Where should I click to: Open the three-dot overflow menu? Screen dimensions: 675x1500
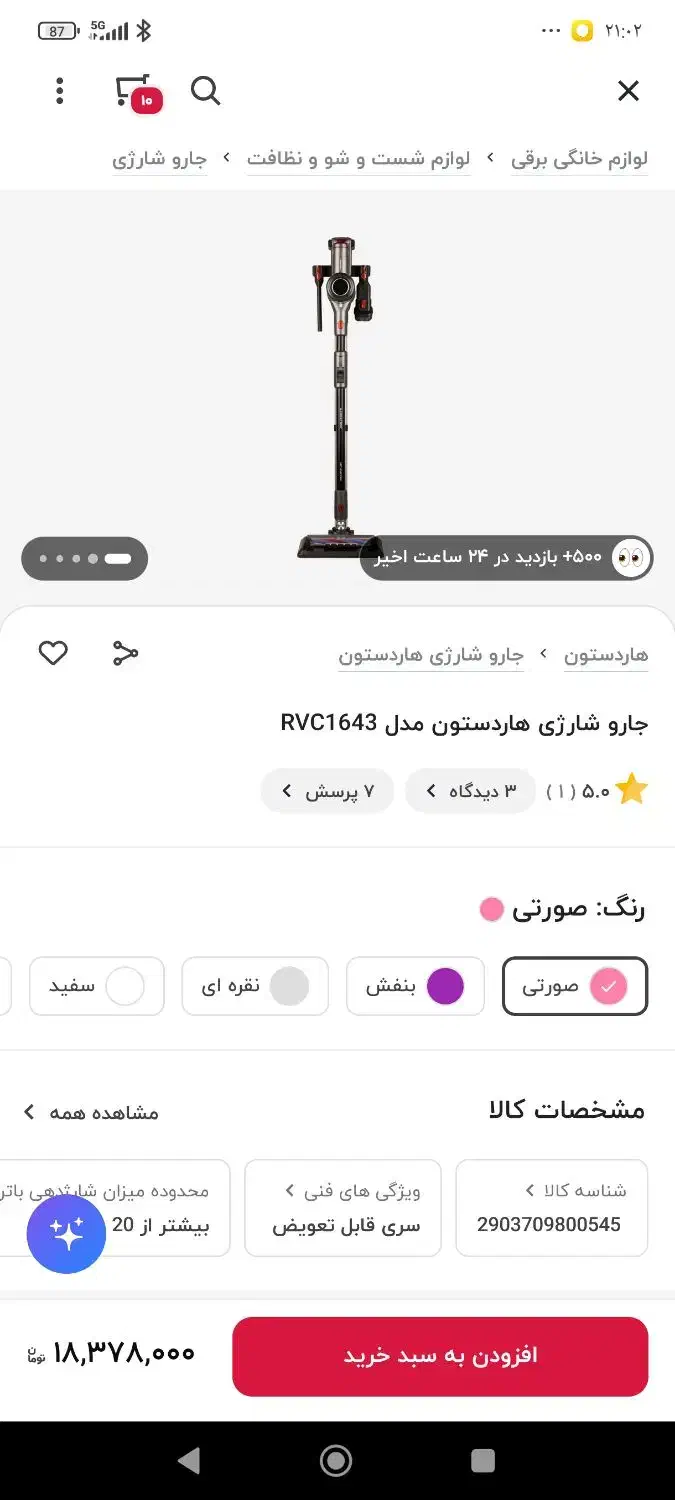pos(60,91)
